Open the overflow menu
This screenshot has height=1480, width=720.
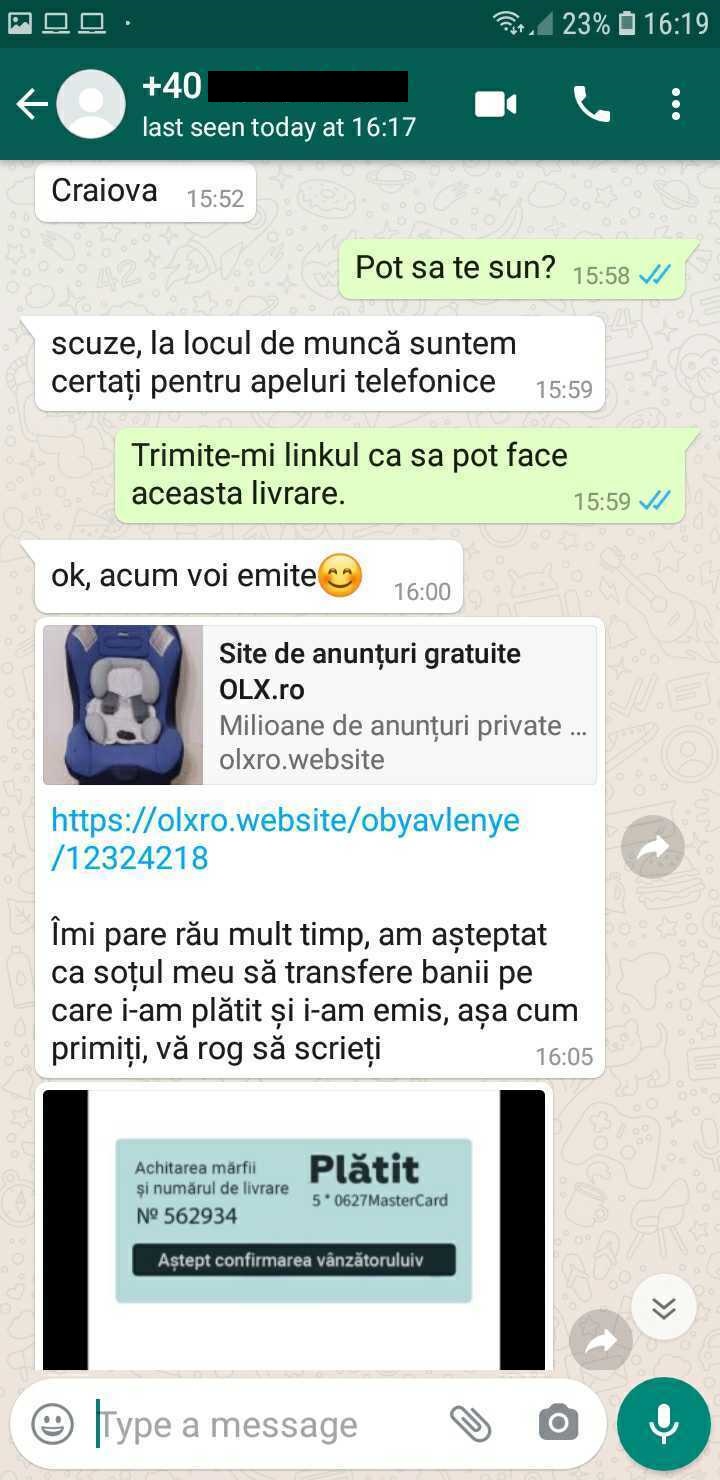coord(676,104)
